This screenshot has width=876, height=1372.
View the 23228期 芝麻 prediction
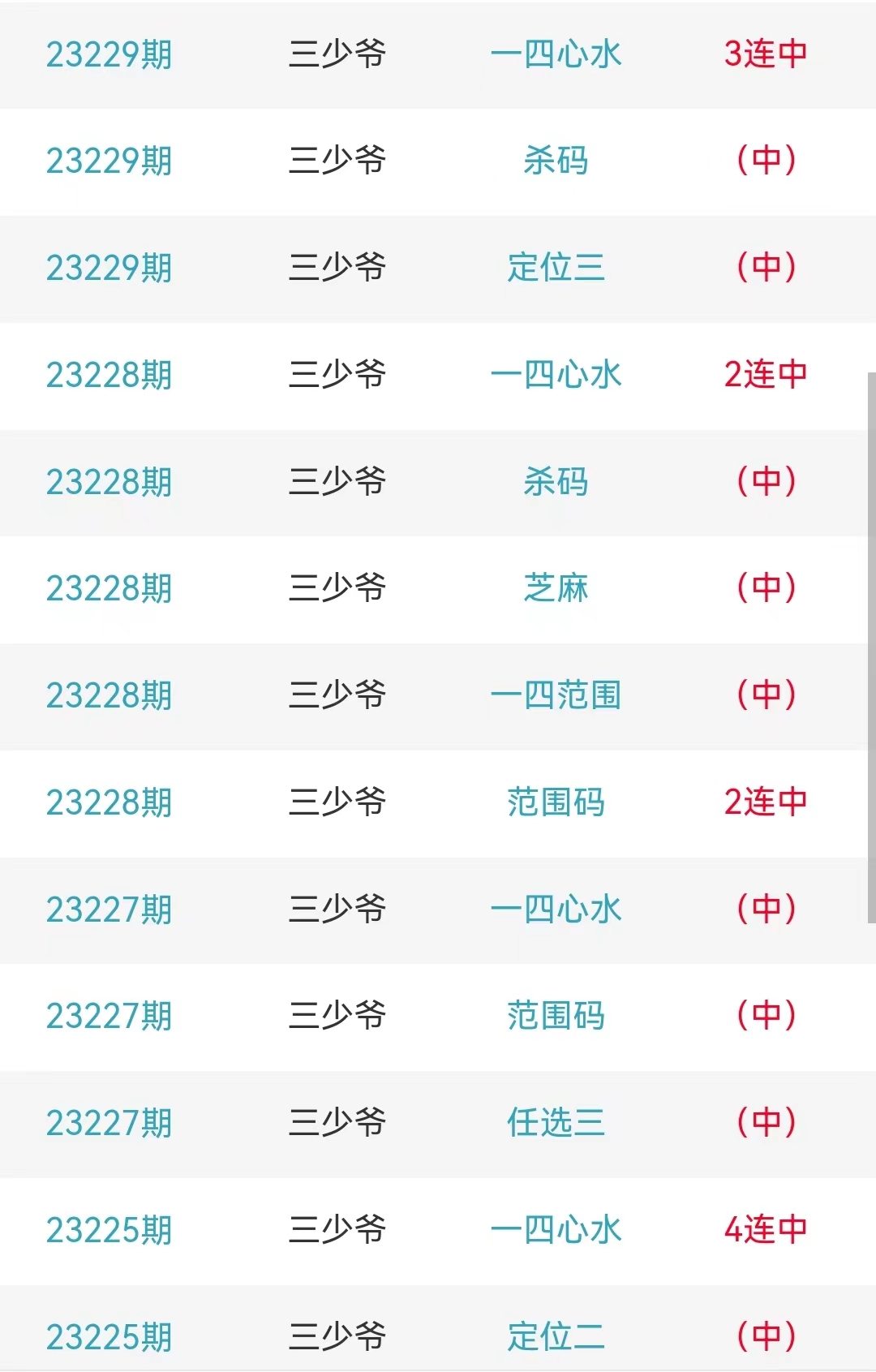click(x=556, y=588)
